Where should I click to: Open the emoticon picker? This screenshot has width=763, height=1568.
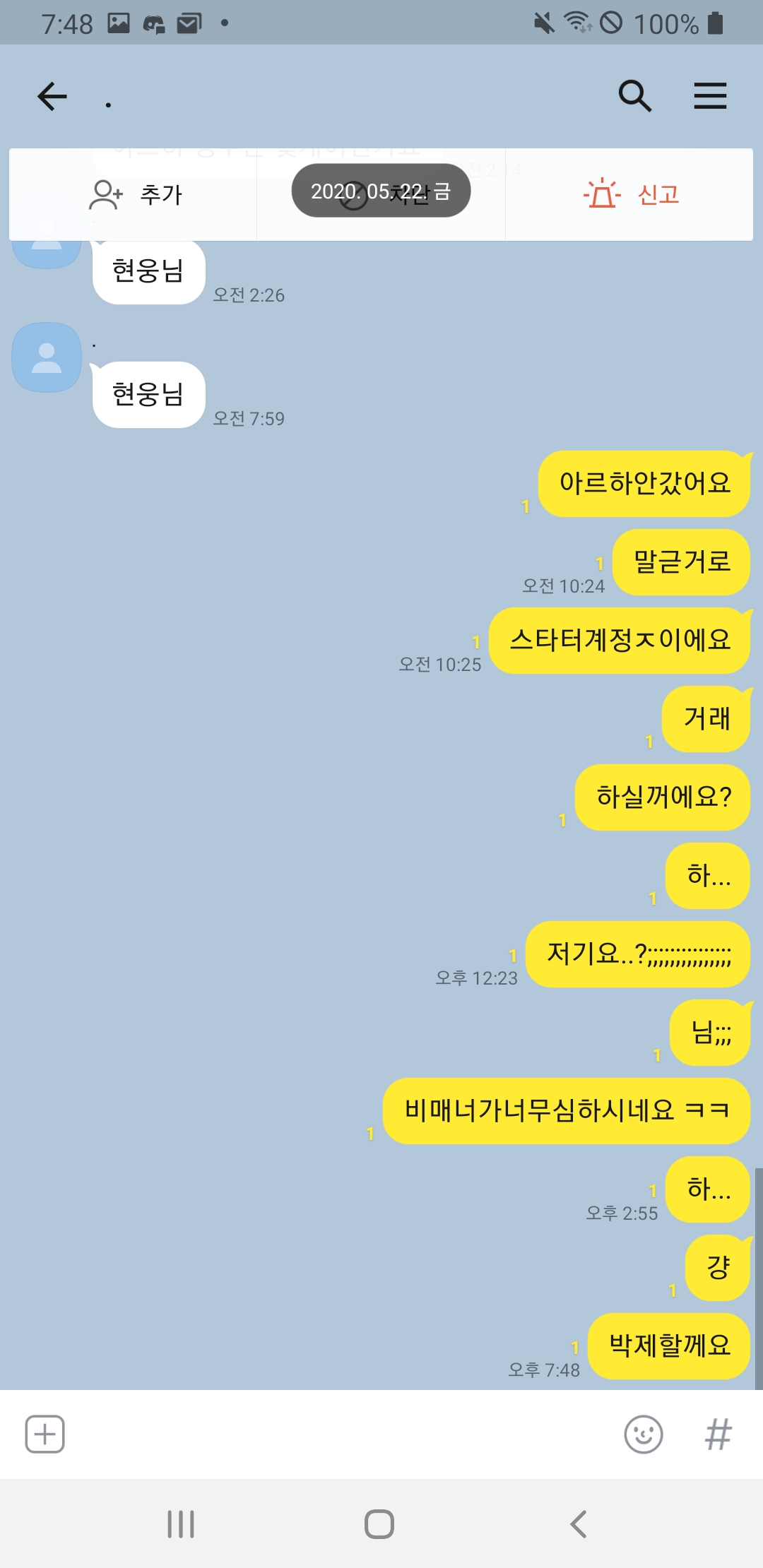pyautogui.click(x=643, y=1435)
